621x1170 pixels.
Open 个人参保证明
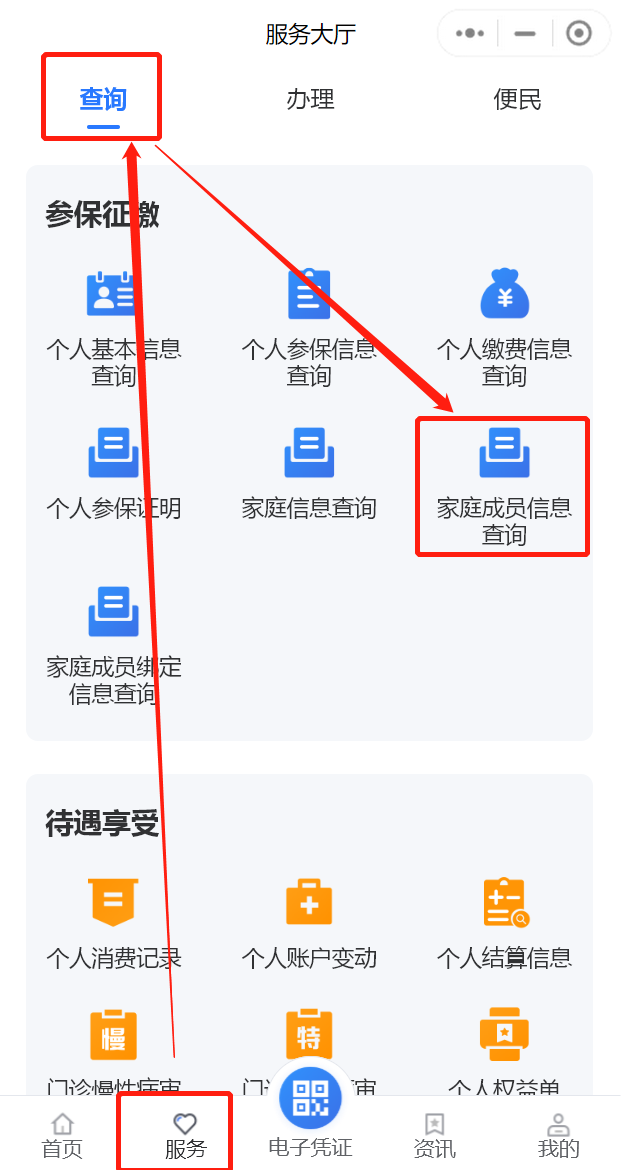113,474
